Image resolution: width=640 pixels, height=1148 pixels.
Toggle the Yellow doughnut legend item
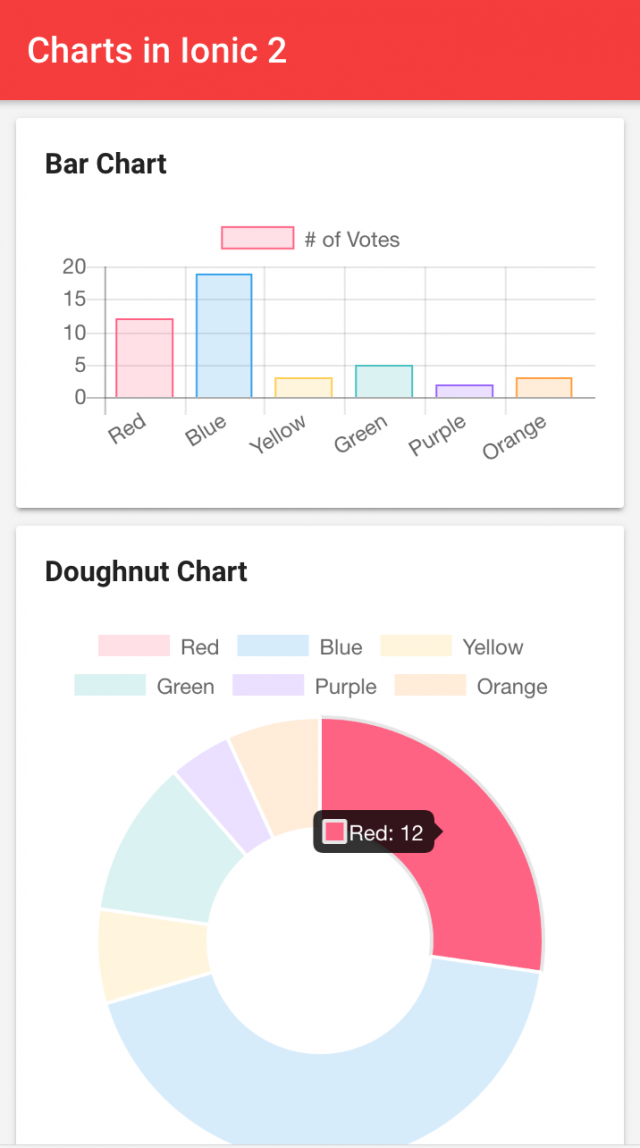[452, 646]
